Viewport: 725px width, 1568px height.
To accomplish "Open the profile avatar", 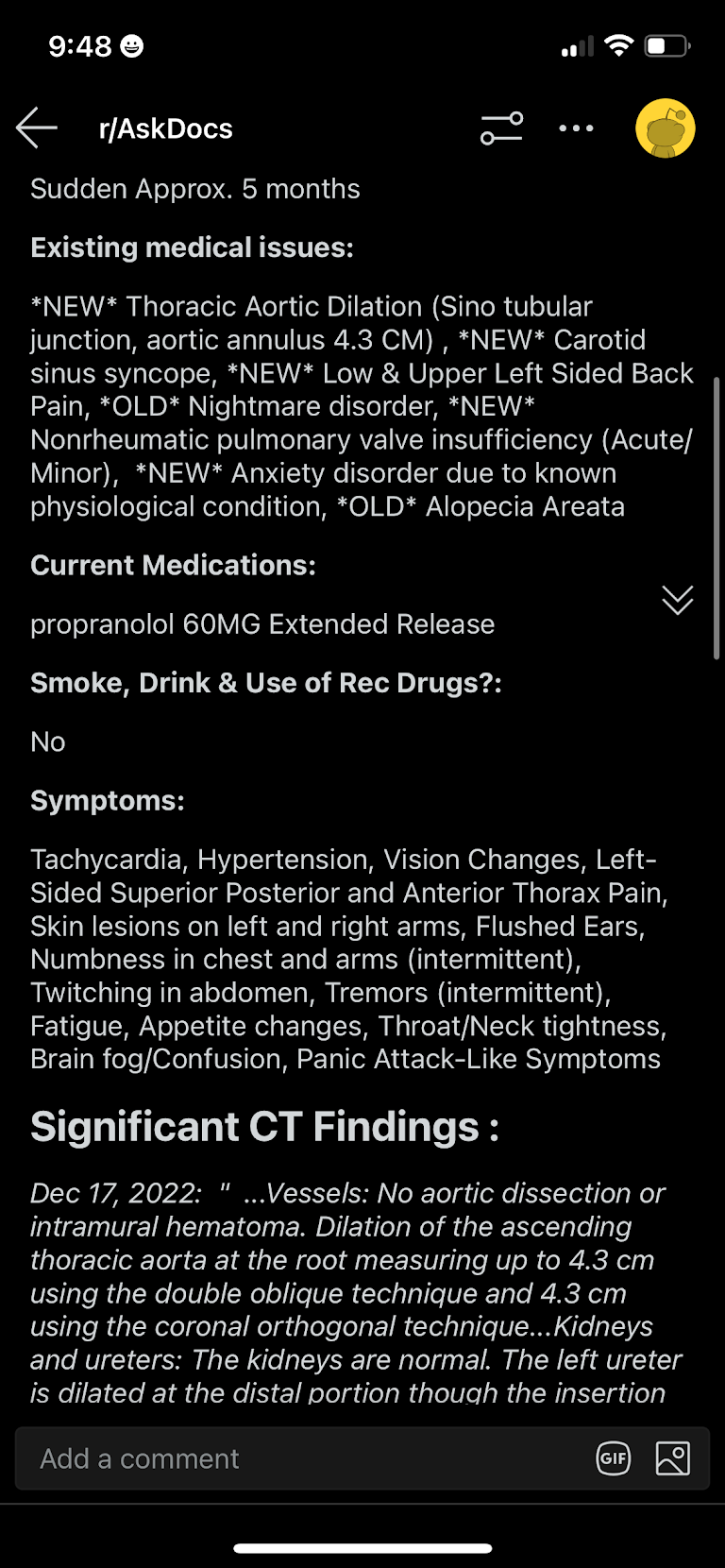I will point(666,128).
